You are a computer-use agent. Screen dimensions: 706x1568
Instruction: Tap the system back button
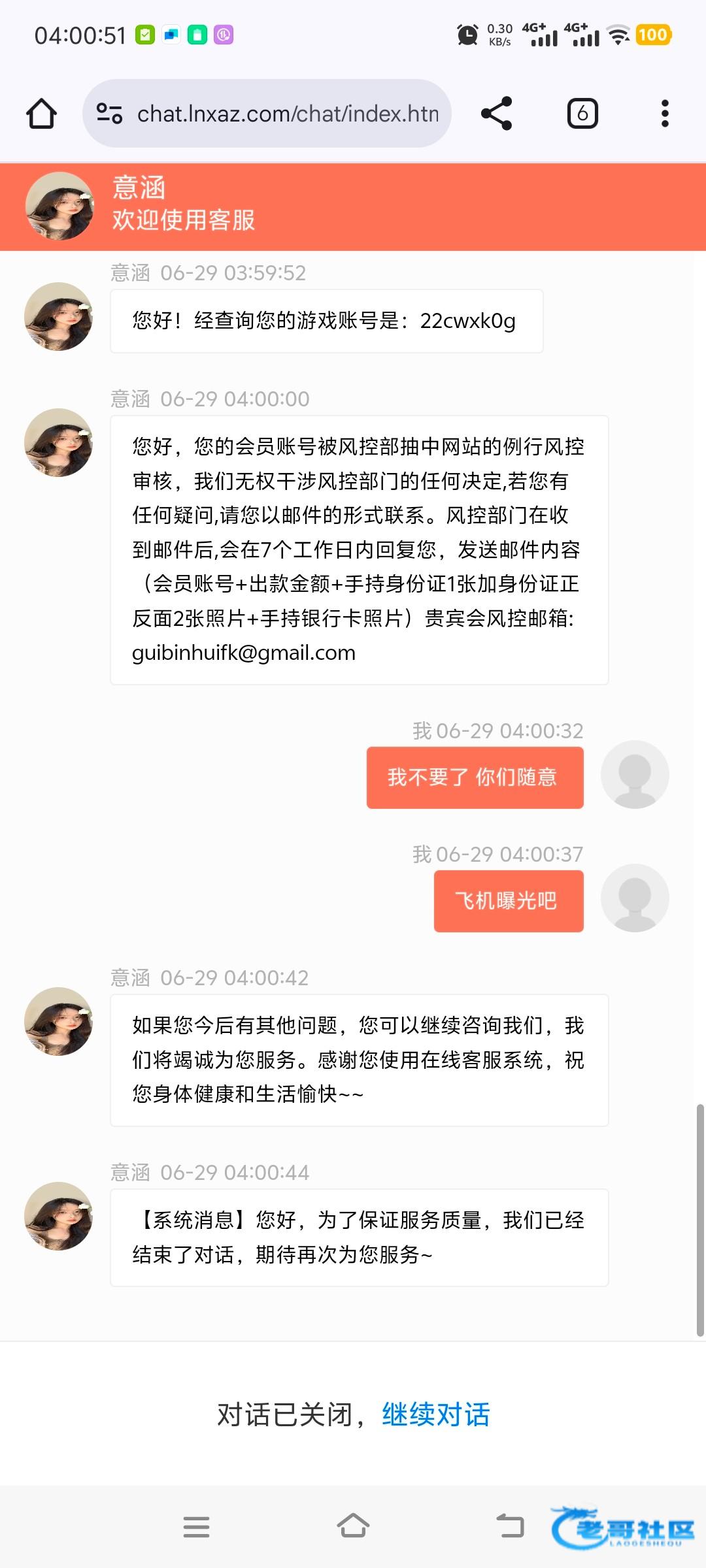click(510, 1527)
